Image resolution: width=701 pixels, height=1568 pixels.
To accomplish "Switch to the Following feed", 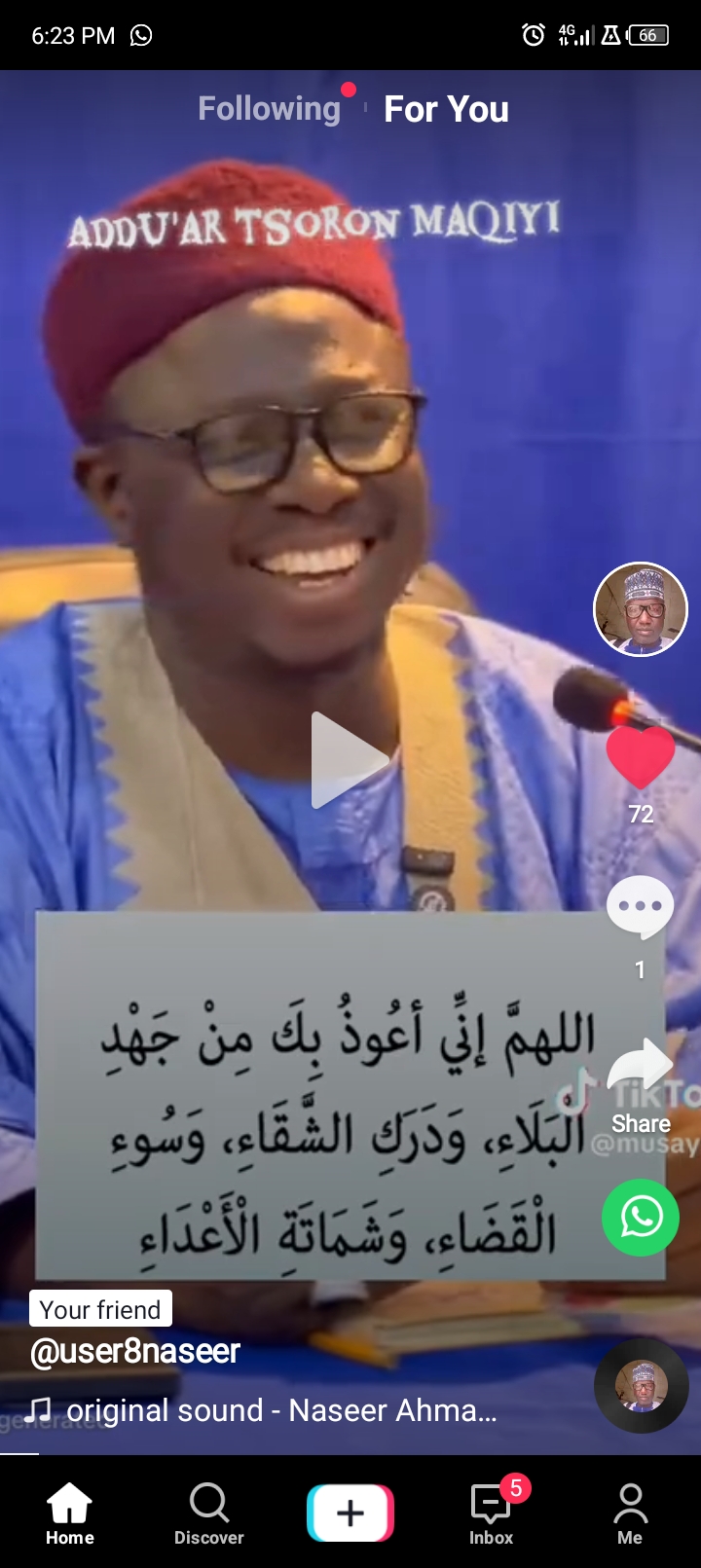I will (x=269, y=109).
